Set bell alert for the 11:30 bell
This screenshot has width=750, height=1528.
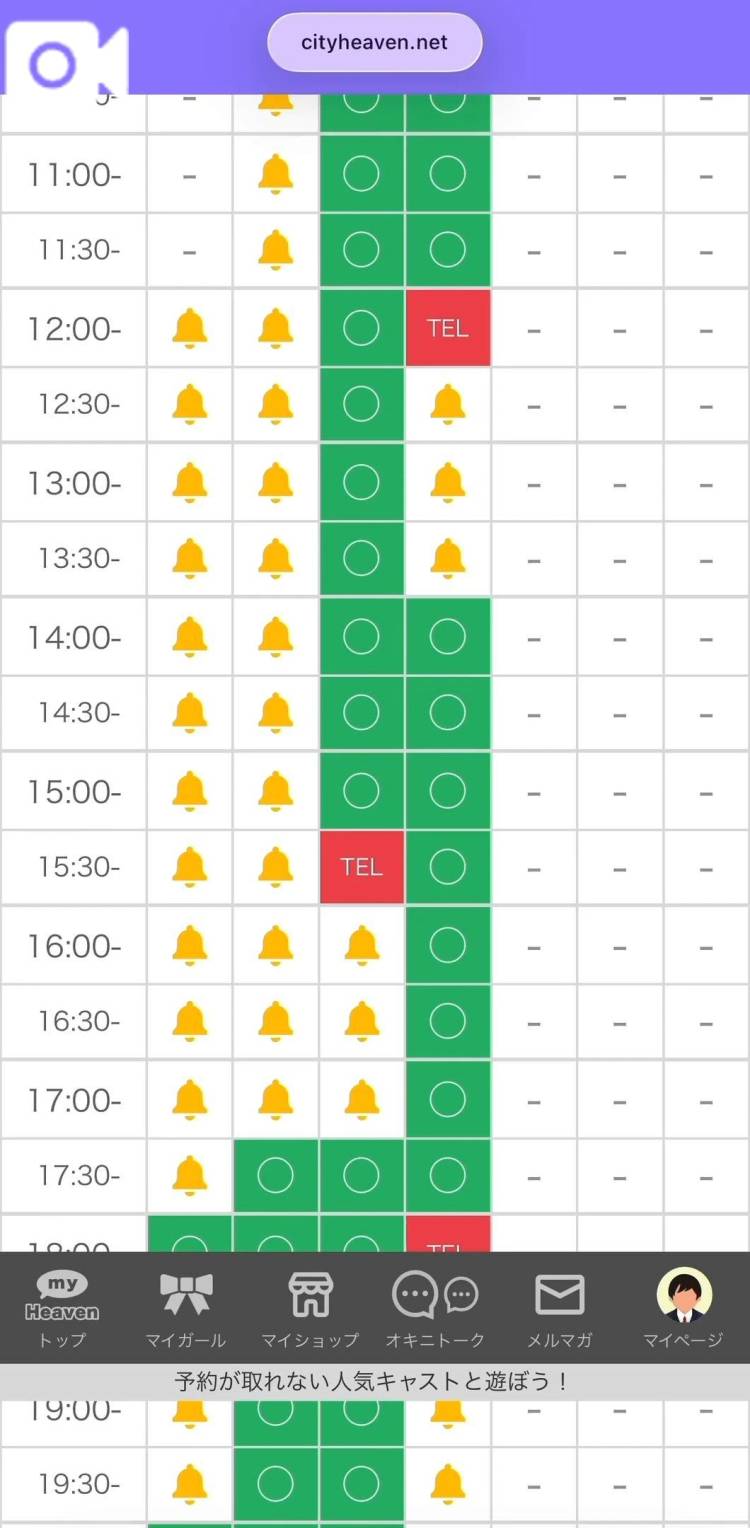point(276,250)
